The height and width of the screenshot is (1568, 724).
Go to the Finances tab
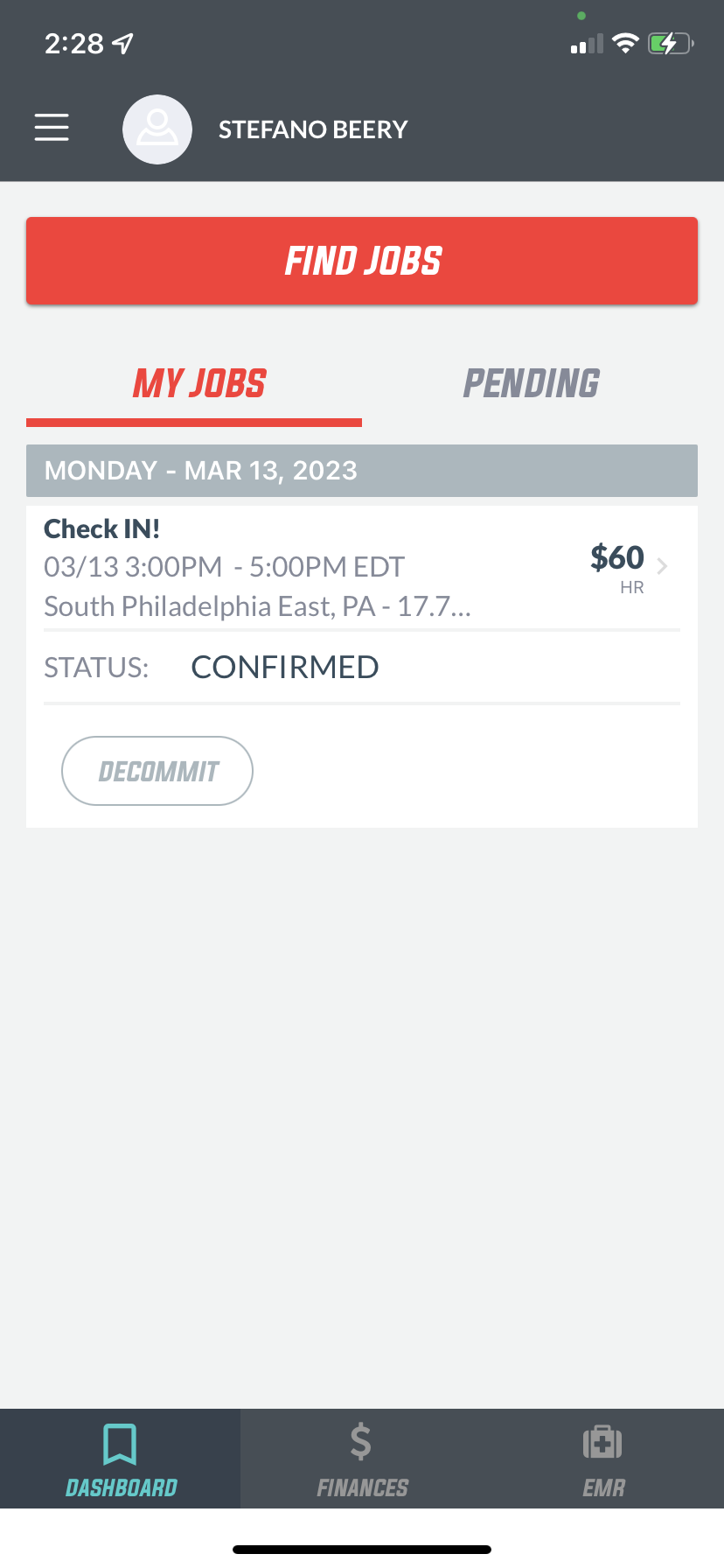(x=362, y=1459)
